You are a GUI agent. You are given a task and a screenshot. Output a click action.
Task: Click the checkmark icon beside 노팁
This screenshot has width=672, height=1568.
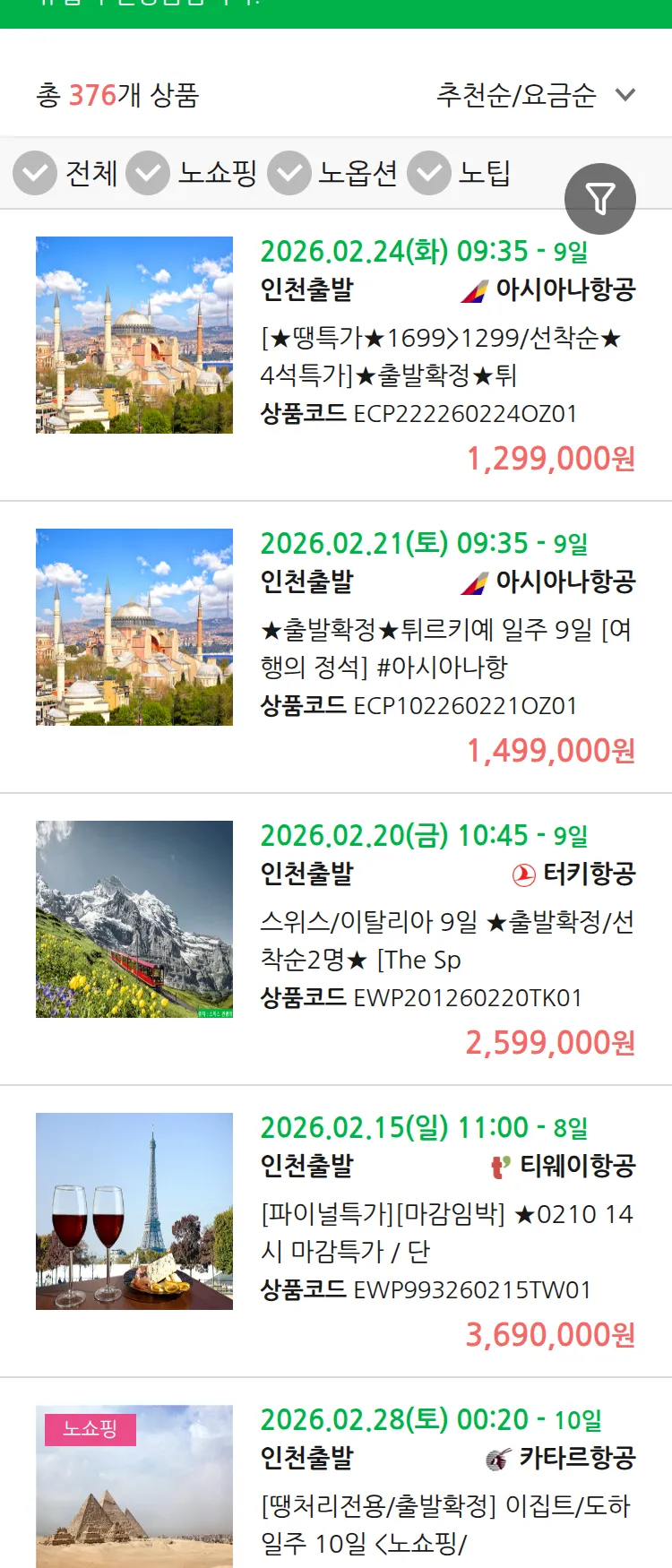coord(428,174)
